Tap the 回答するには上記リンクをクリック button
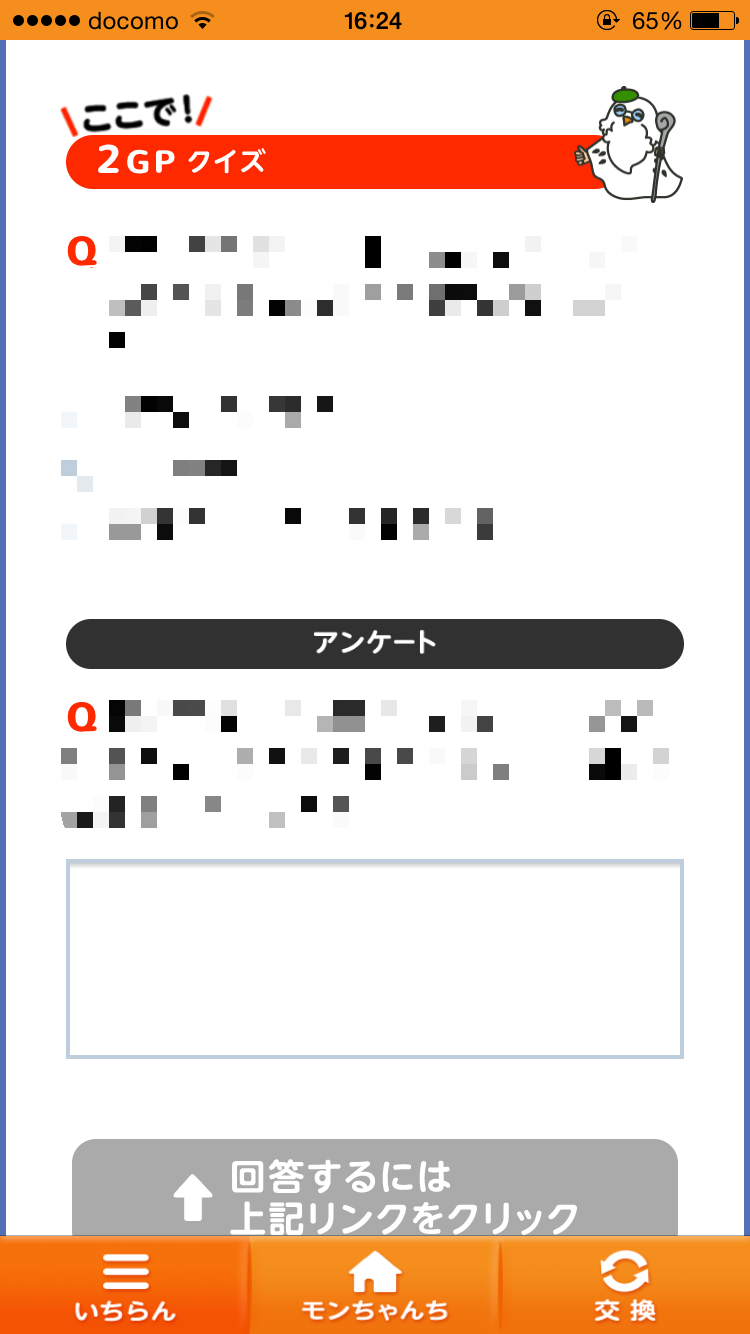750x1334 pixels. [375, 1188]
